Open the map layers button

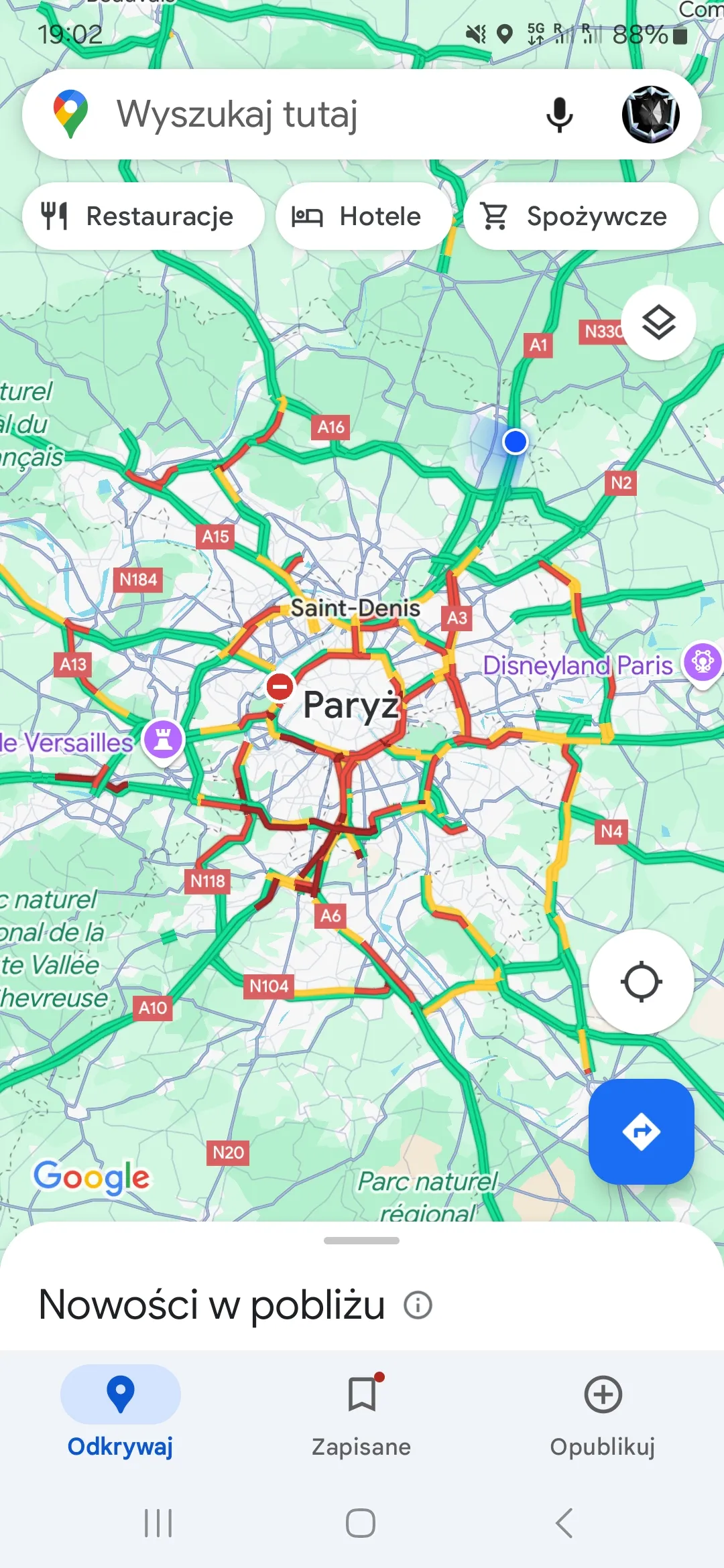[658, 323]
